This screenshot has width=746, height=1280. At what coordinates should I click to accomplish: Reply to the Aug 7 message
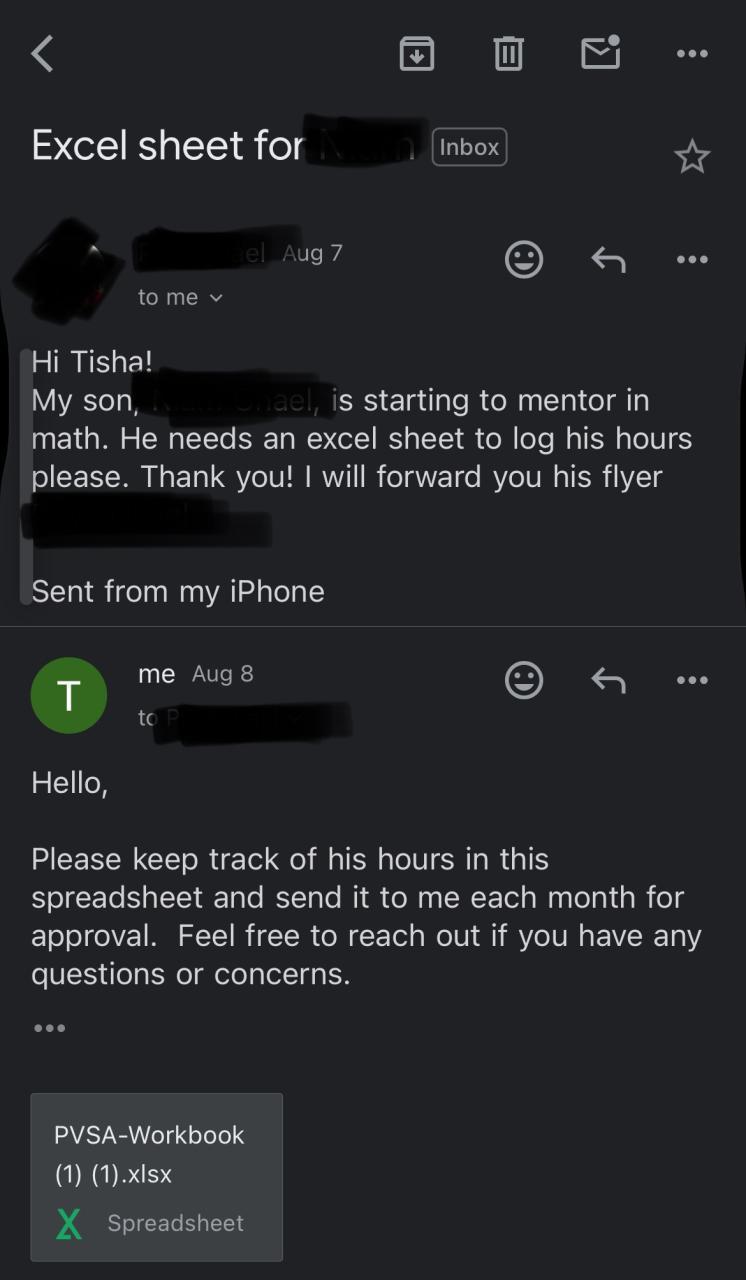(608, 260)
